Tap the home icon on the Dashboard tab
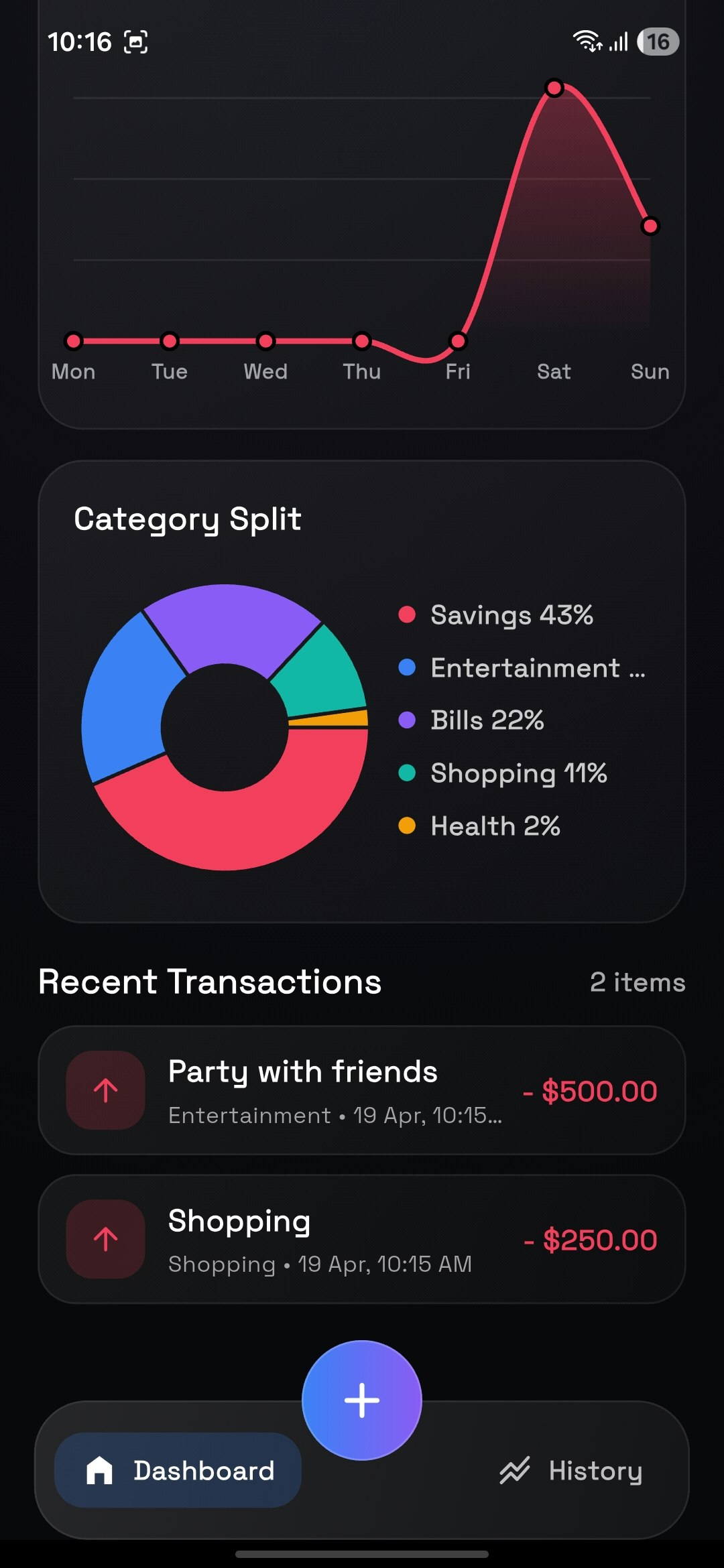The width and height of the screenshot is (724, 1568). 99,1470
